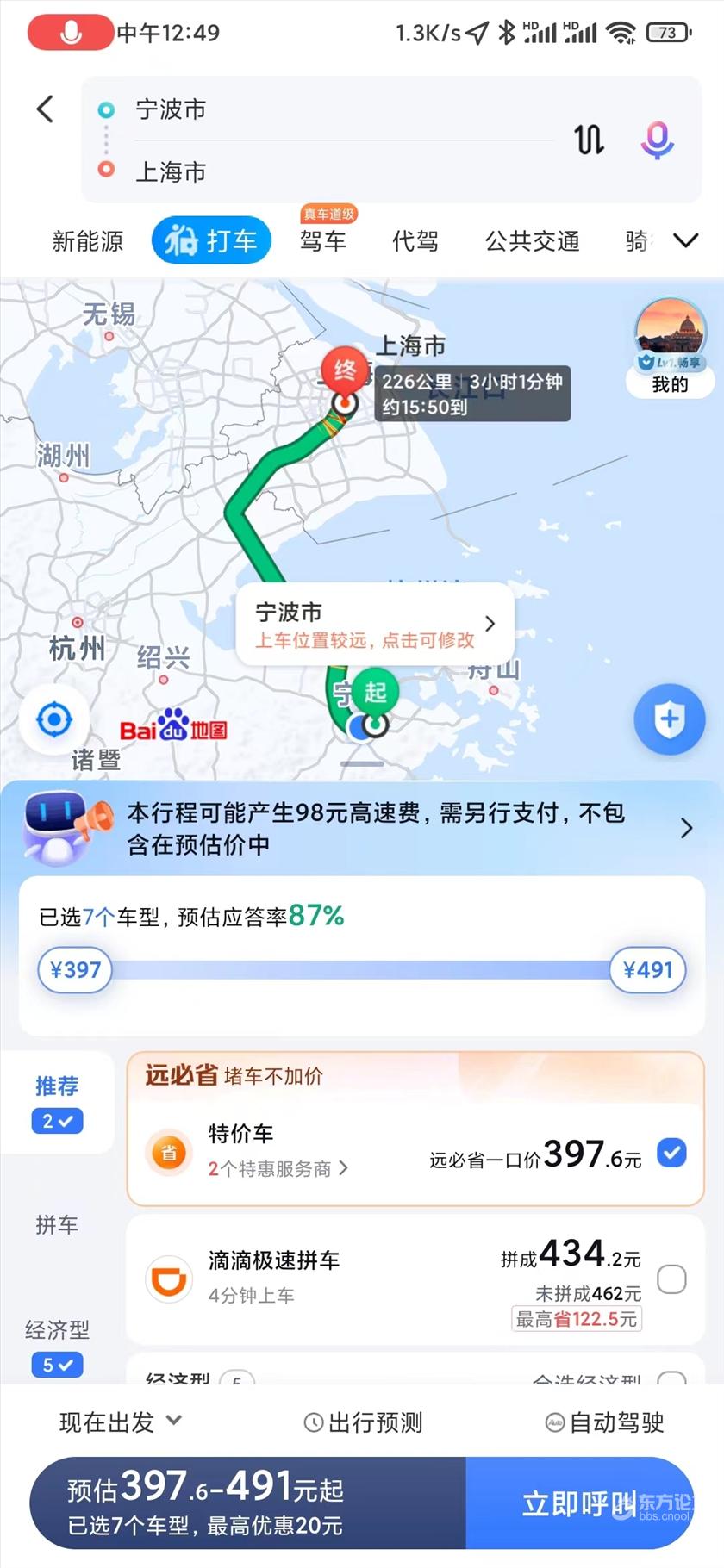Screen dimensions: 724x1568
Task: Open 出行预测 travel forecast
Action: tap(364, 1422)
